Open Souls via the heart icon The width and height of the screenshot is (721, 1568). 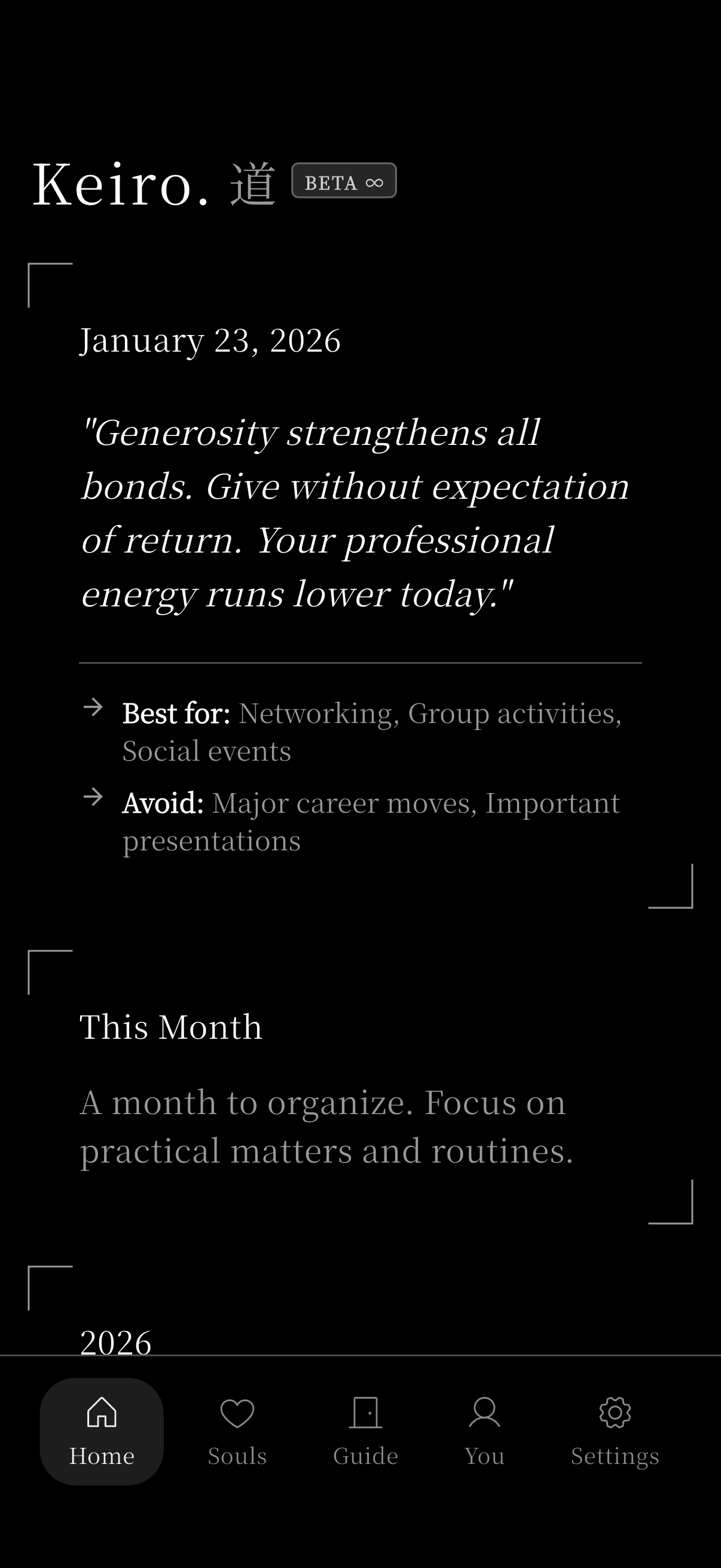click(237, 1414)
